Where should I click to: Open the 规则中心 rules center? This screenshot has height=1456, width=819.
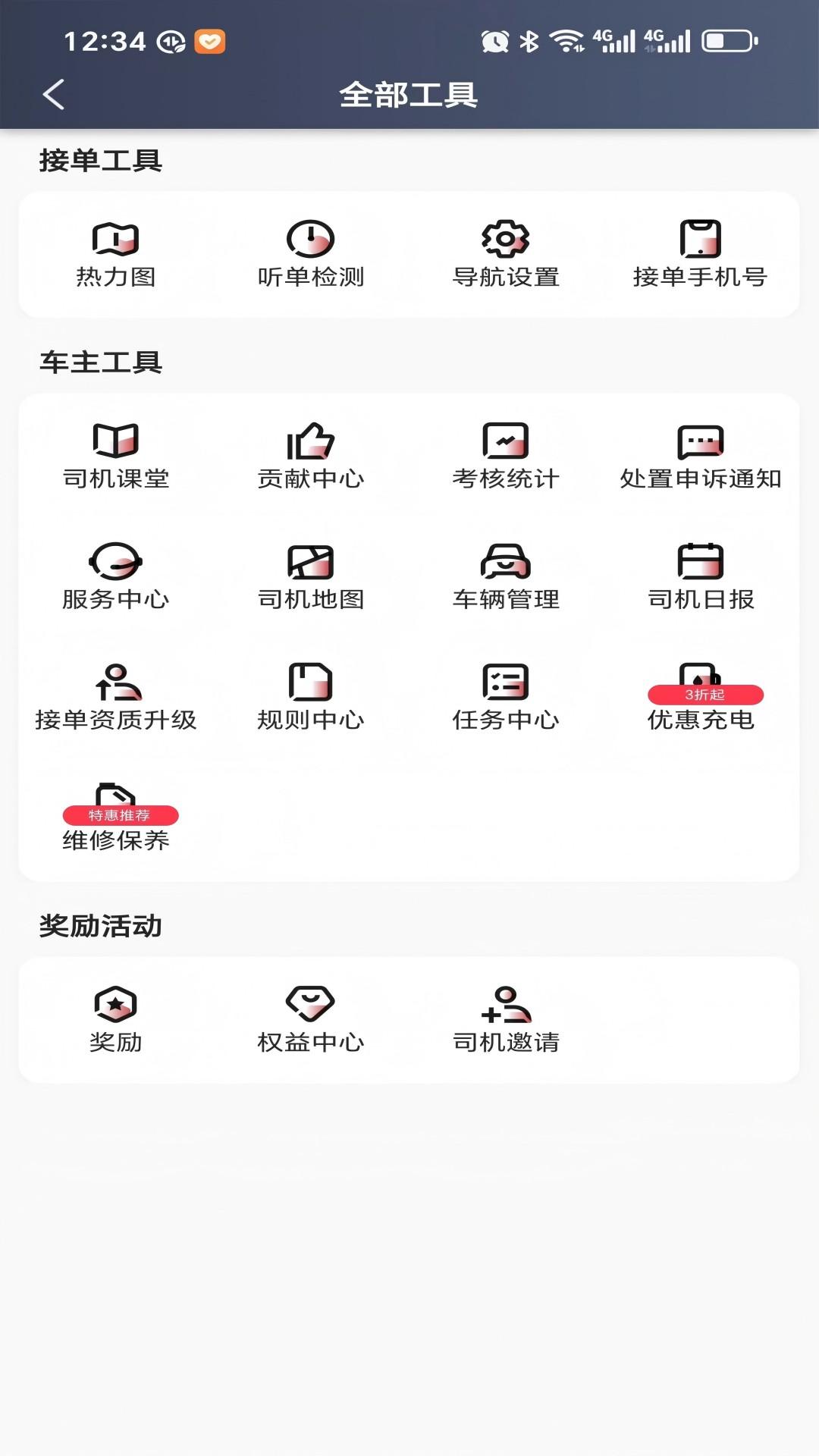click(x=310, y=698)
